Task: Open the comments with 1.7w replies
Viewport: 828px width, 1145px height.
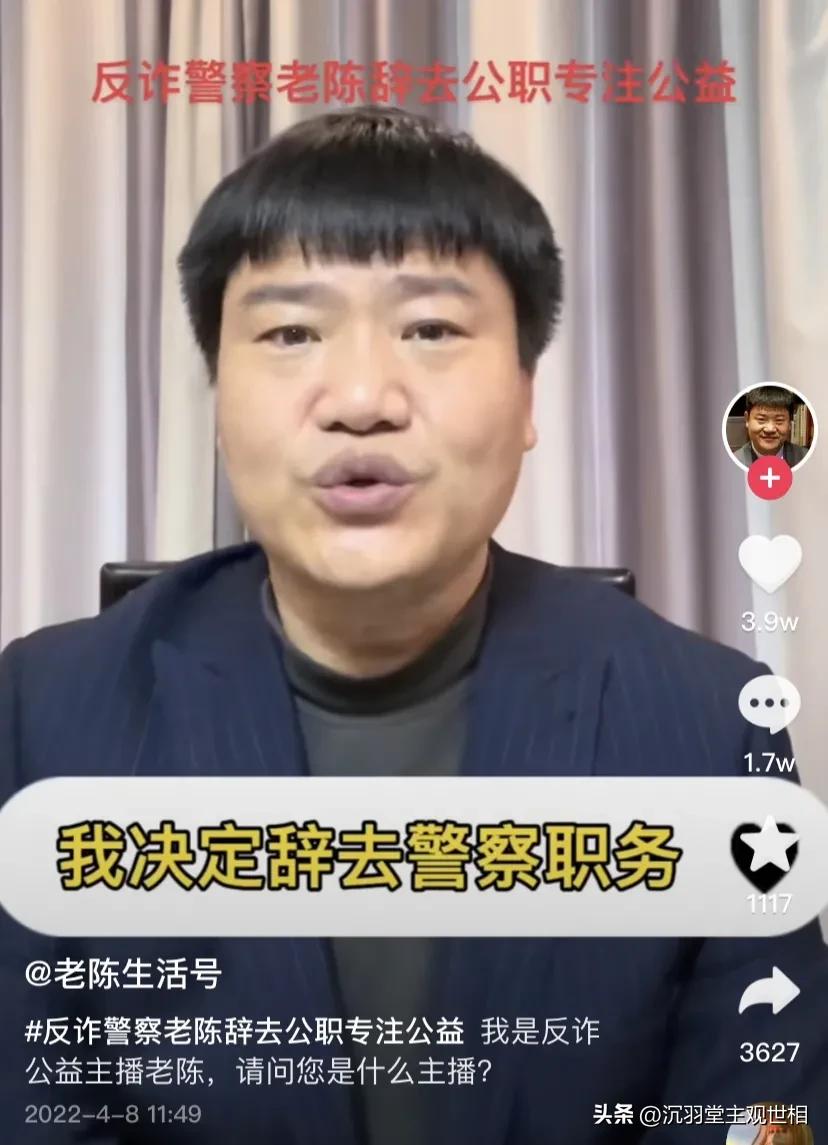Action: pyautogui.click(x=769, y=705)
